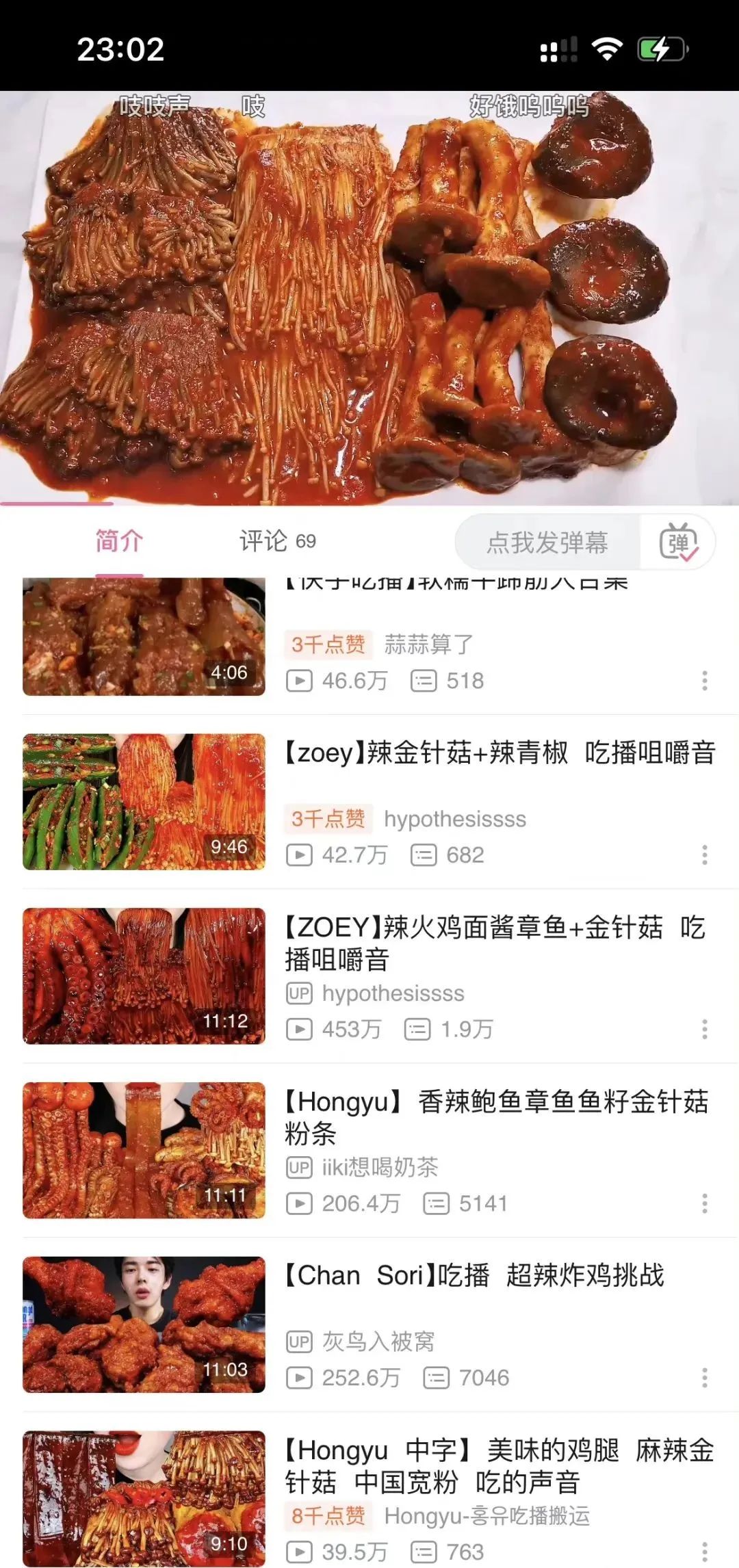The width and height of the screenshot is (739, 1568).
Task: Play the ZOEY 辣火鸡面酱章鱼 video thumbnail
Action: click(142, 977)
